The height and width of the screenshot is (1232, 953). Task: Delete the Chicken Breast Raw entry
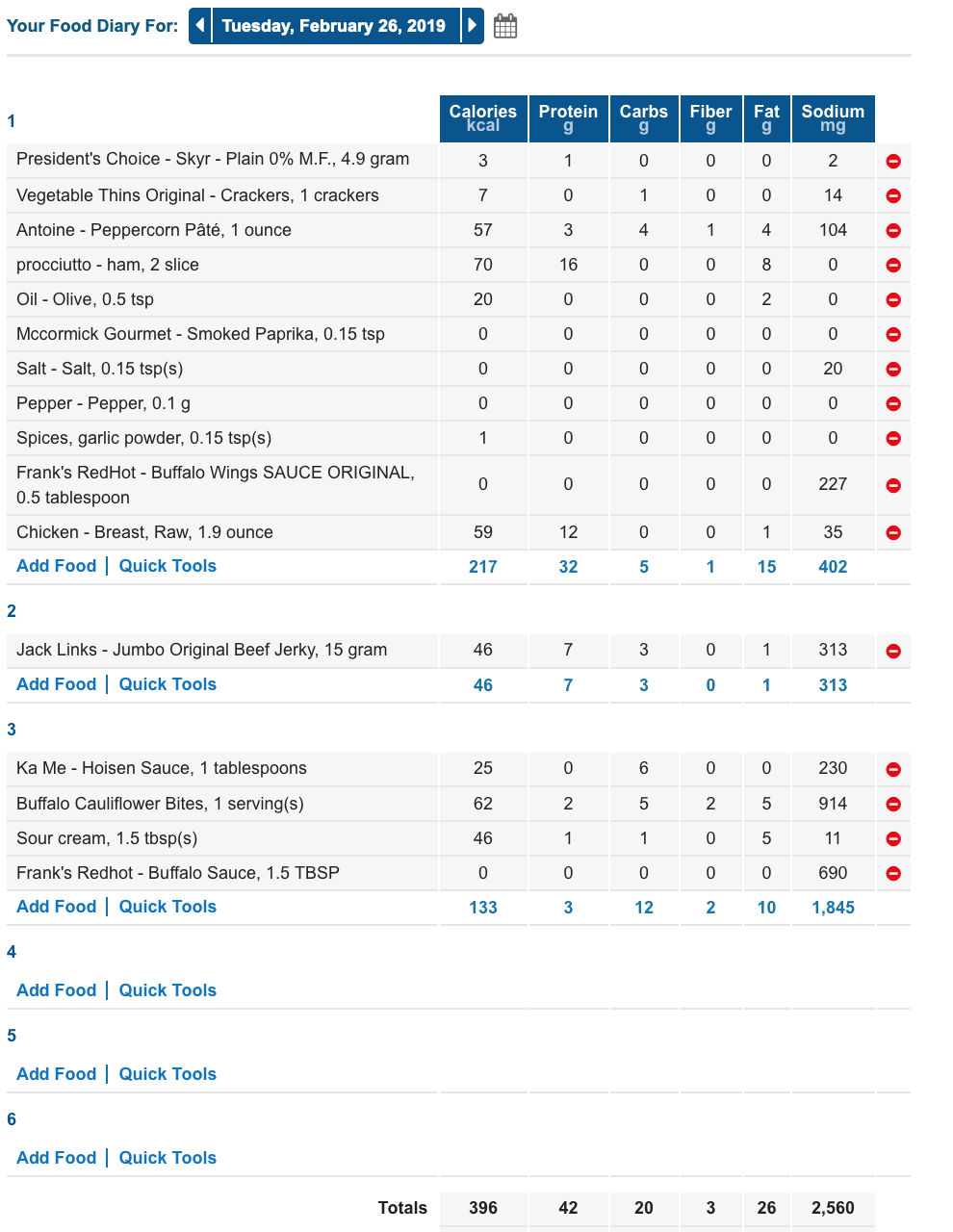pyautogui.click(x=893, y=532)
